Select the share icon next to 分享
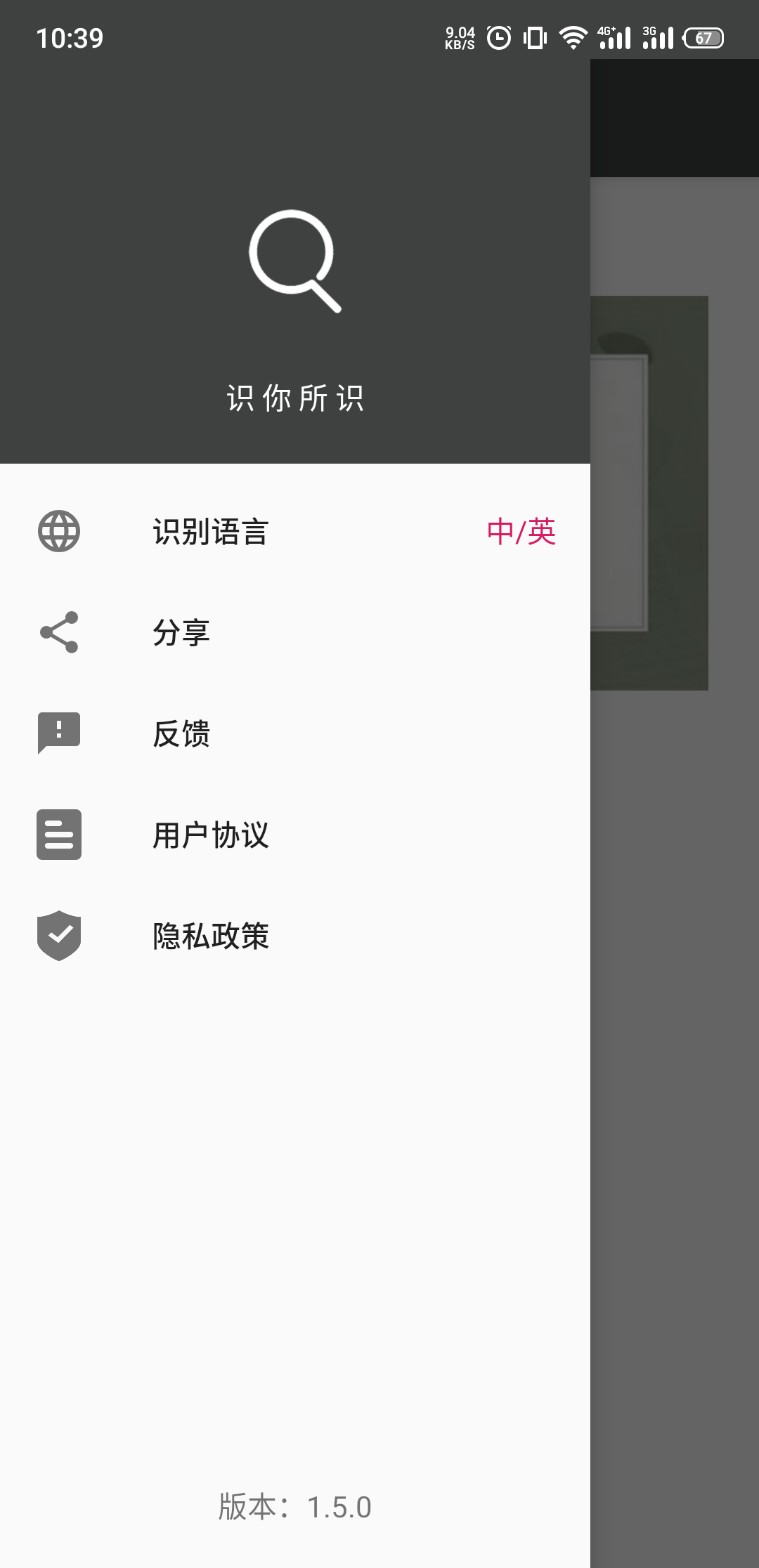This screenshot has width=759, height=1568. (x=58, y=634)
